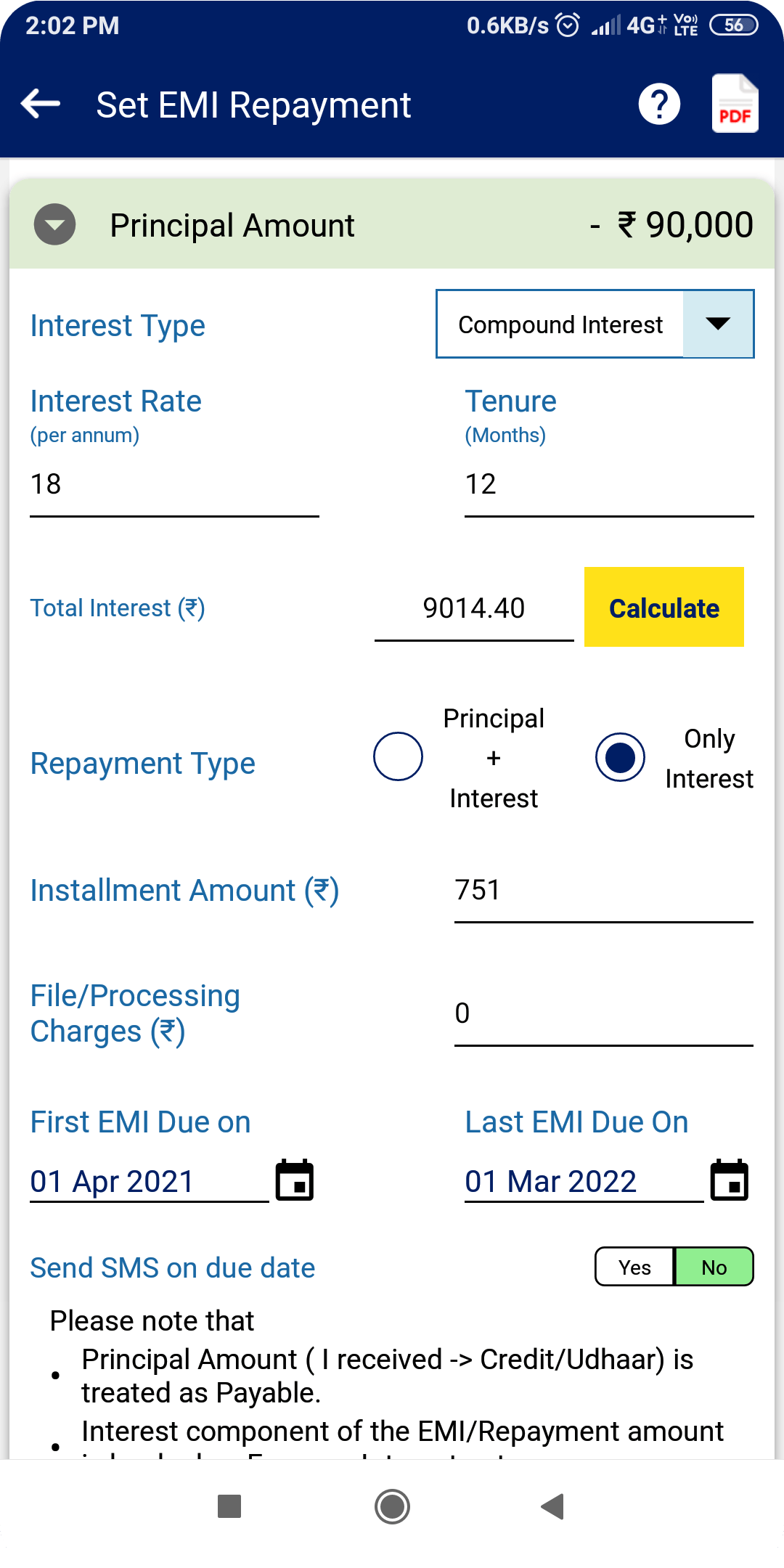Tap the yellow Calculate button
The width and height of the screenshot is (784, 1568).
tap(664, 608)
